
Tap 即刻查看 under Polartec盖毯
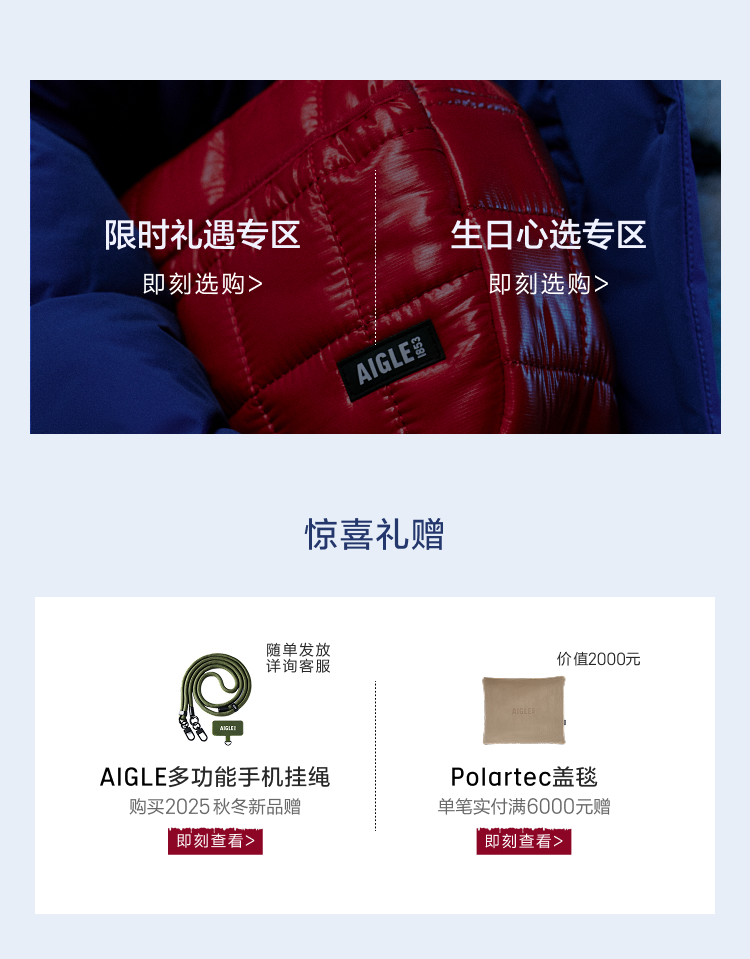(x=523, y=841)
